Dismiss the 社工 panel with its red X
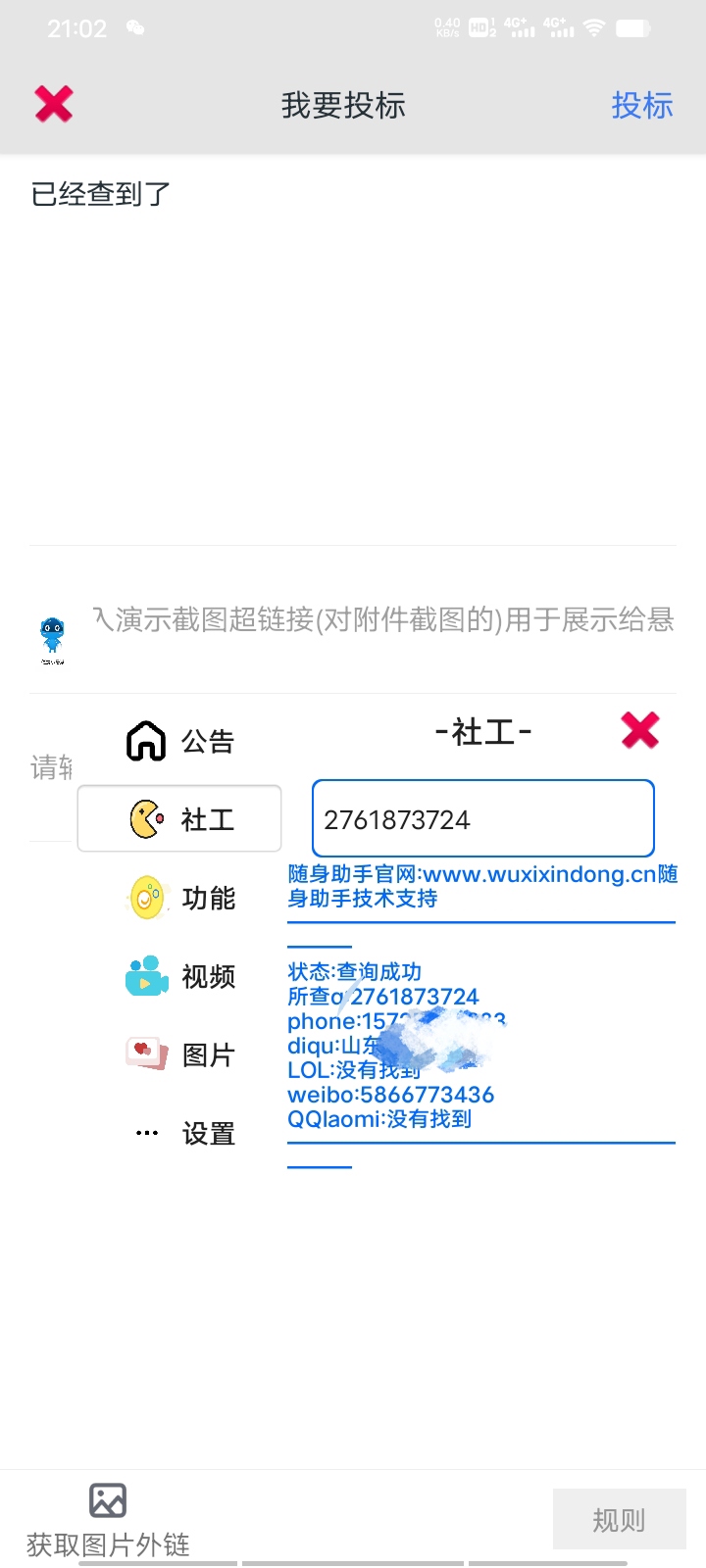Screen dimensions: 706x1568 click(640, 730)
